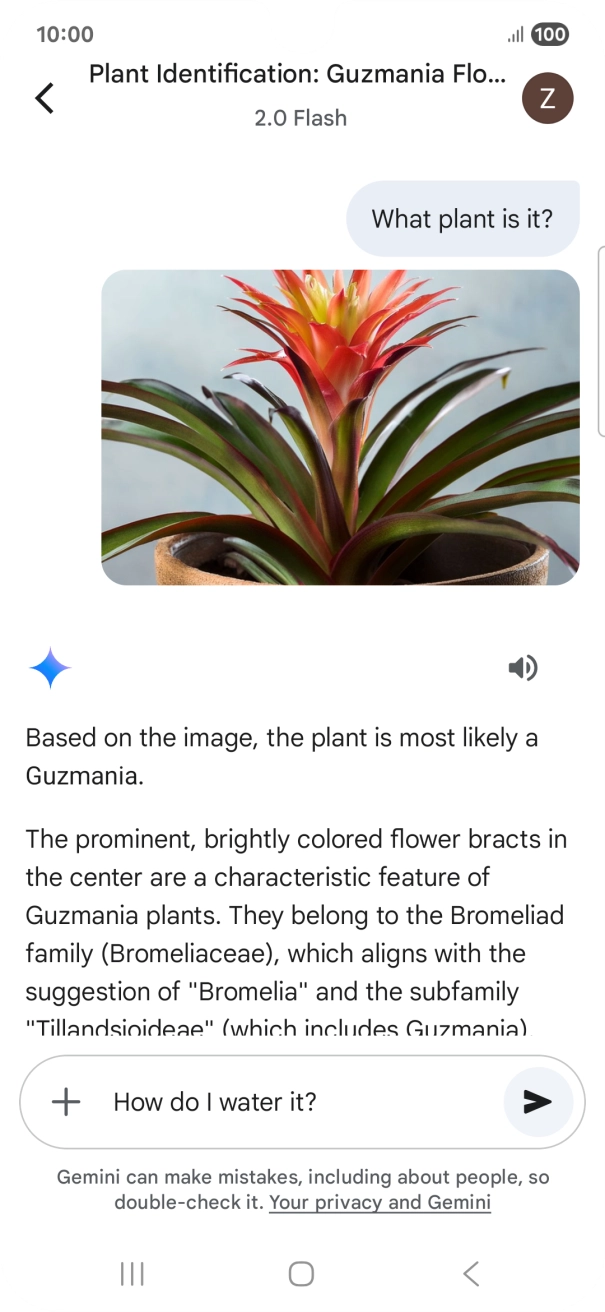Listen to the response with speaker icon
Viewport: 605px width, 1312px height.
(522, 668)
